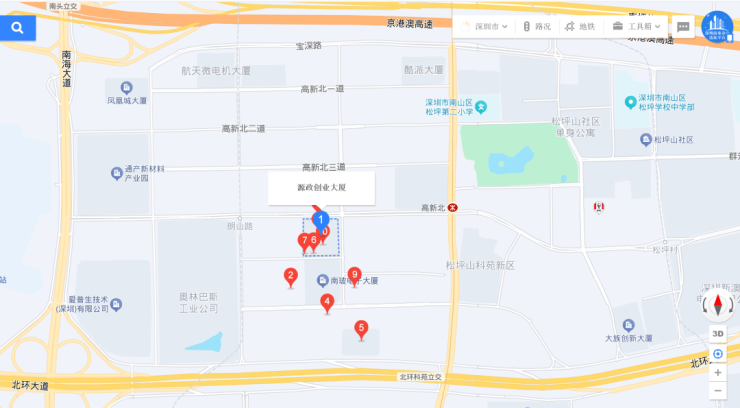740x408 pixels.
Task: Open the 深圳市 city dropdown
Action: pos(485,26)
